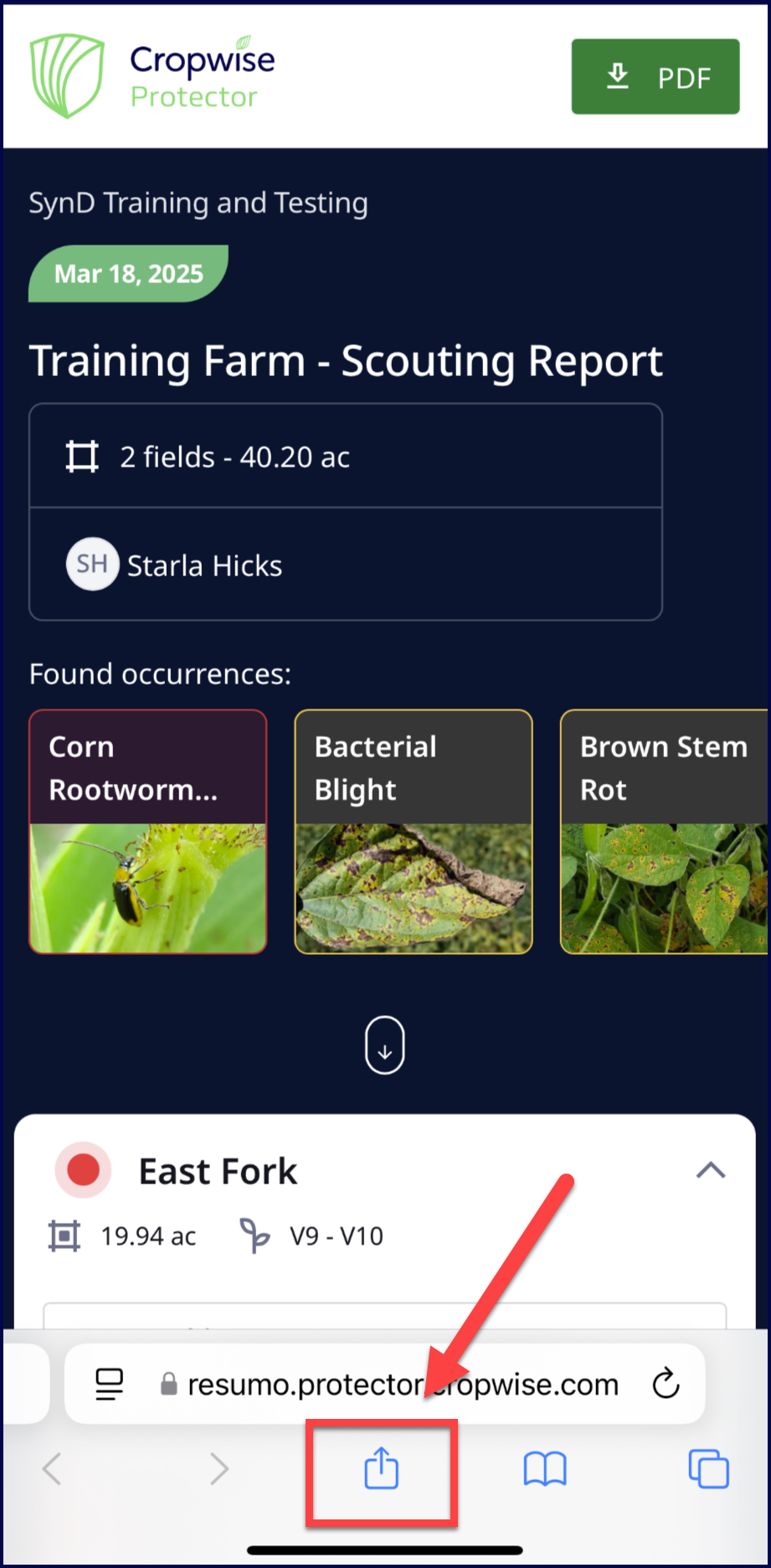Open the page settings reader menu

[110, 1384]
